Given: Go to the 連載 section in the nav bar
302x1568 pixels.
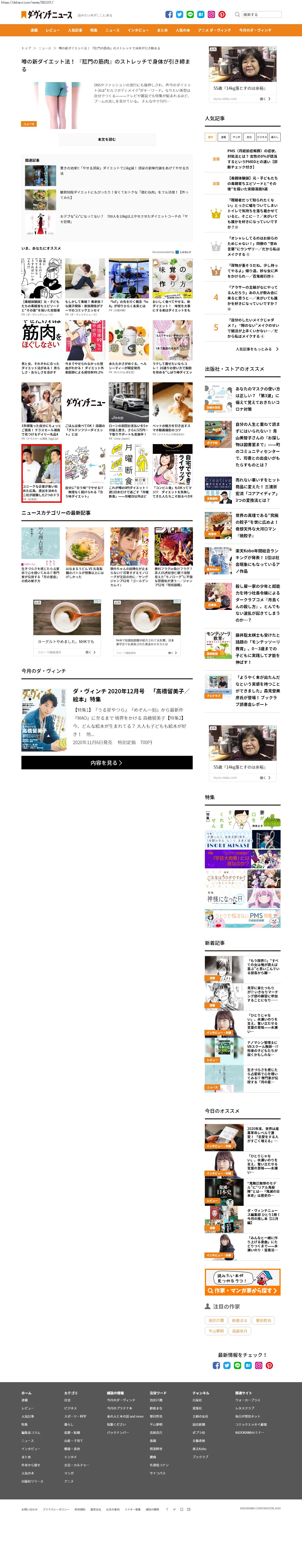Looking at the screenshot, I should coord(34,30).
